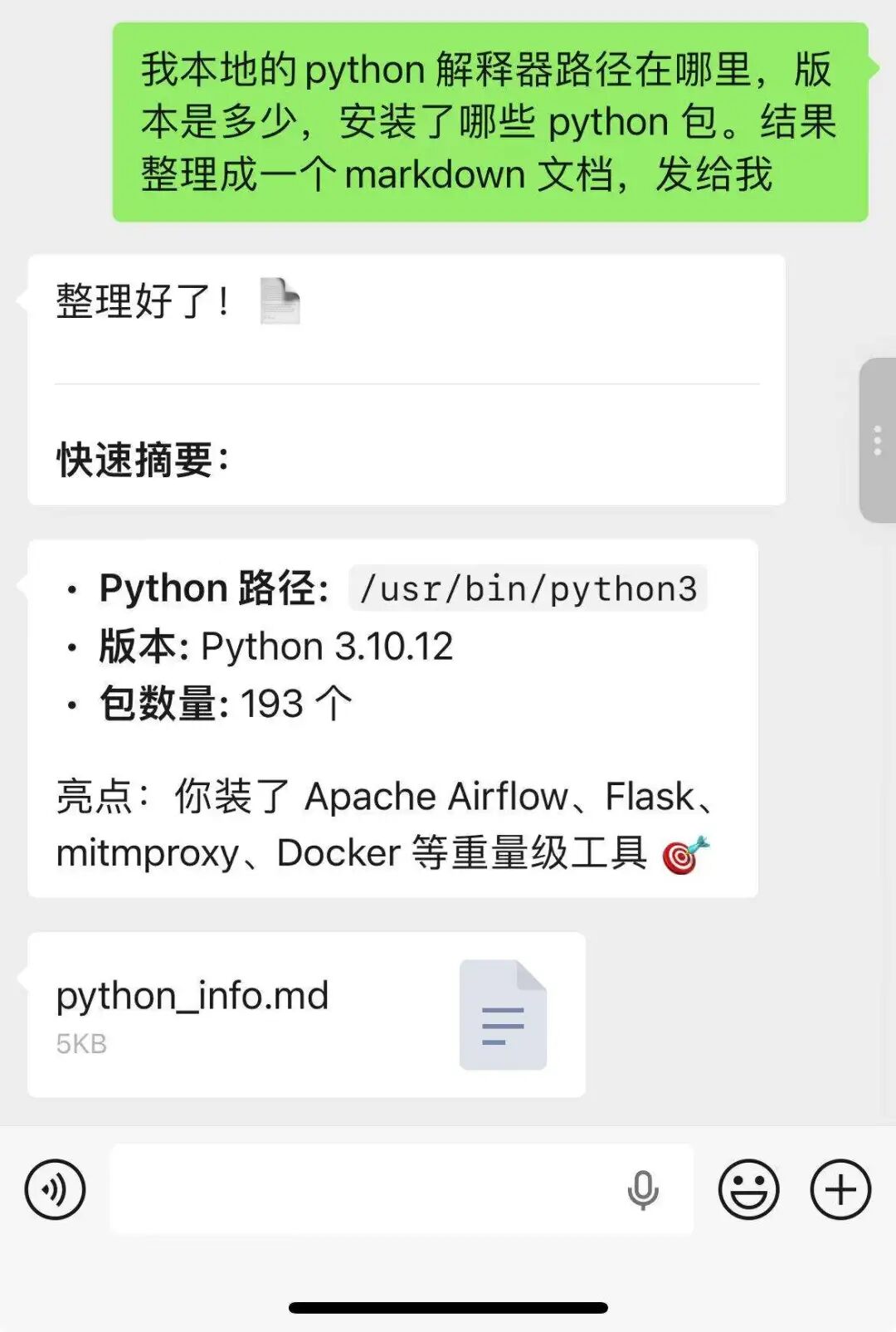Click the document icon on the file card

[x=503, y=1014]
